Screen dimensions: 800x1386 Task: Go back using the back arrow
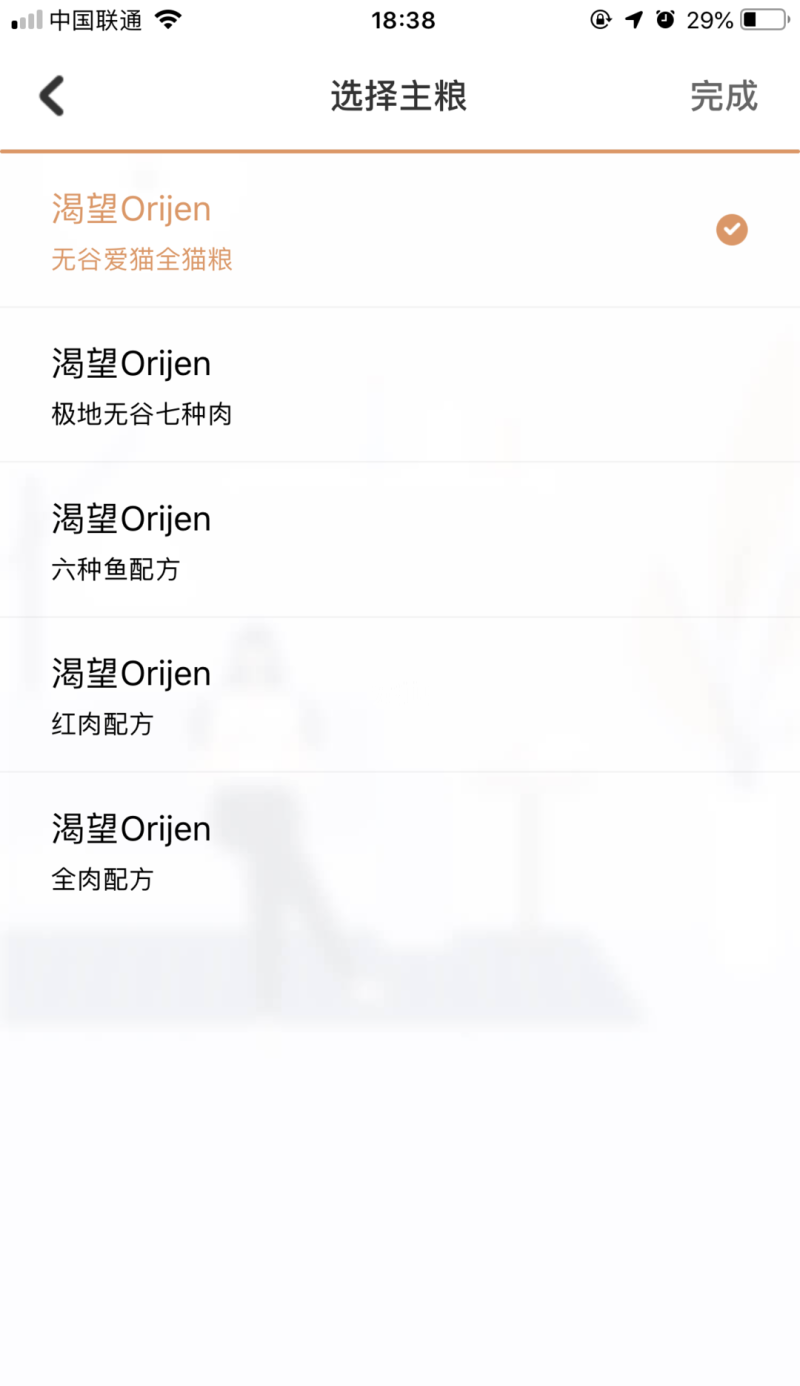point(52,96)
